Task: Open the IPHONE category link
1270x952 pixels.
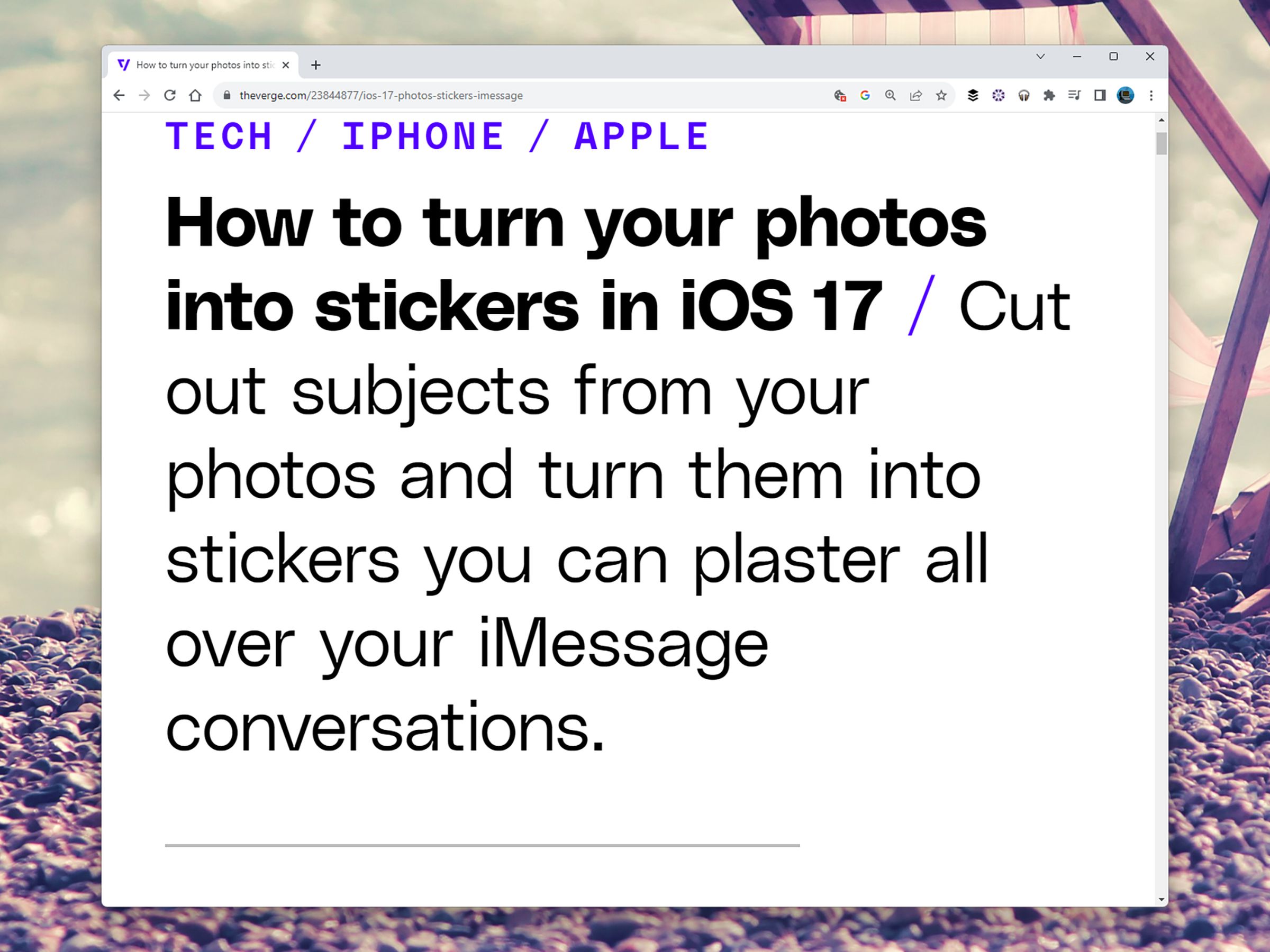Action: click(423, 136)
